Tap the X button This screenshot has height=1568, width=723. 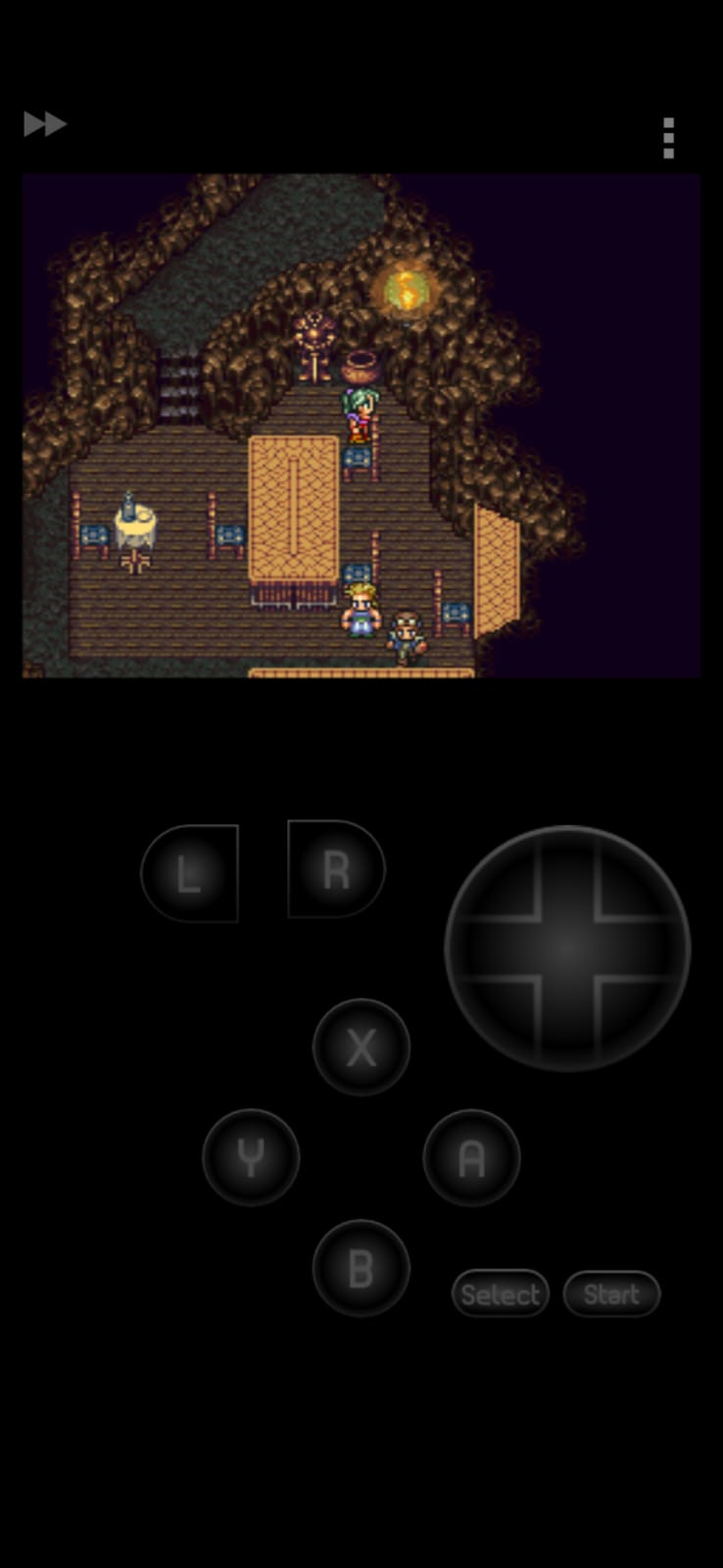point(361,1048)
